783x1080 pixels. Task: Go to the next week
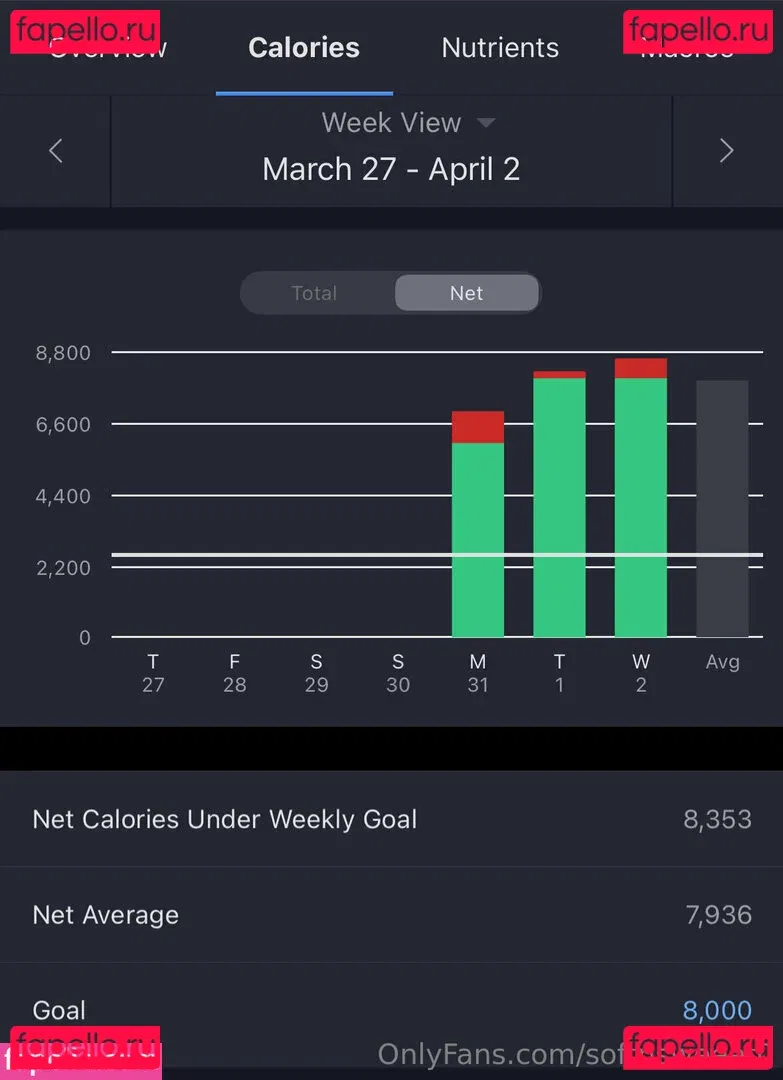pyautogui.click(x=726, y=151)
